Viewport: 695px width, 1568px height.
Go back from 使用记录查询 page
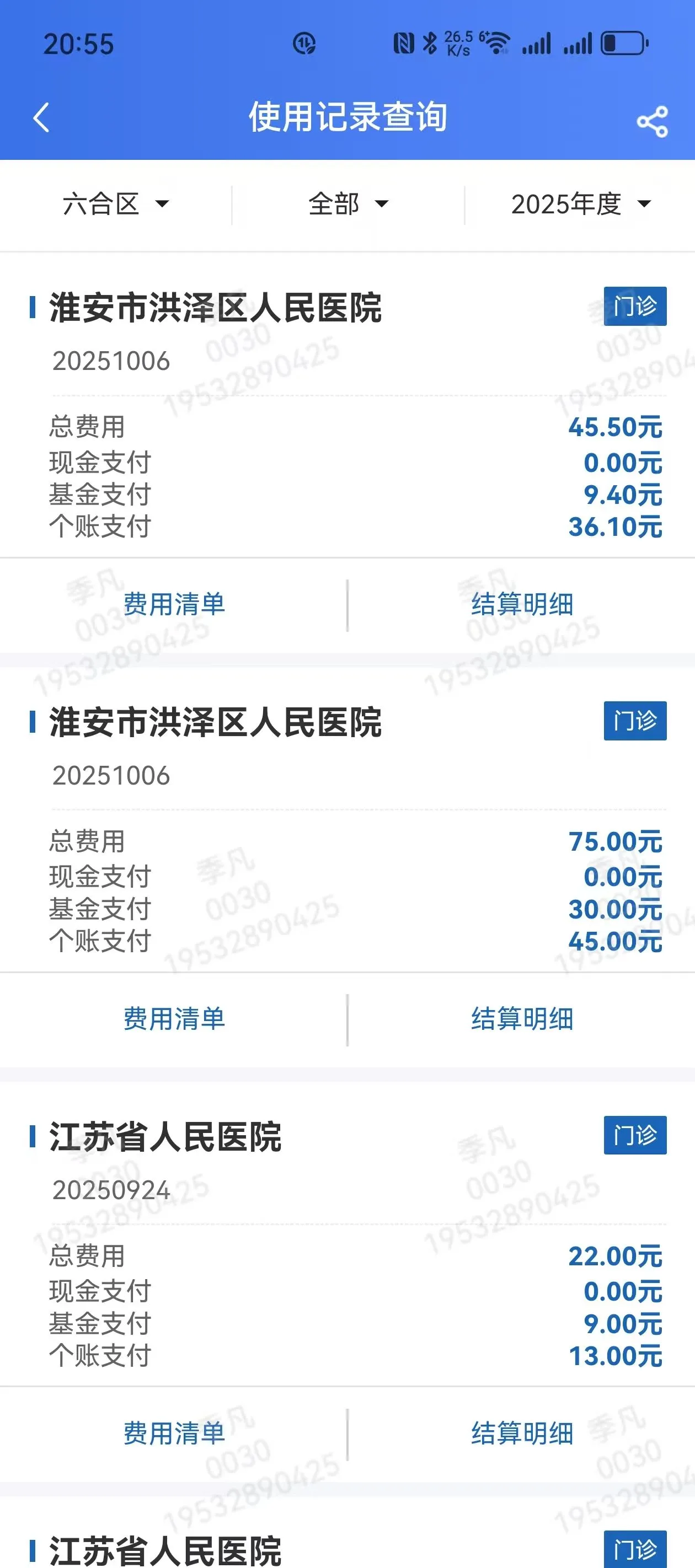coord(41,117)
